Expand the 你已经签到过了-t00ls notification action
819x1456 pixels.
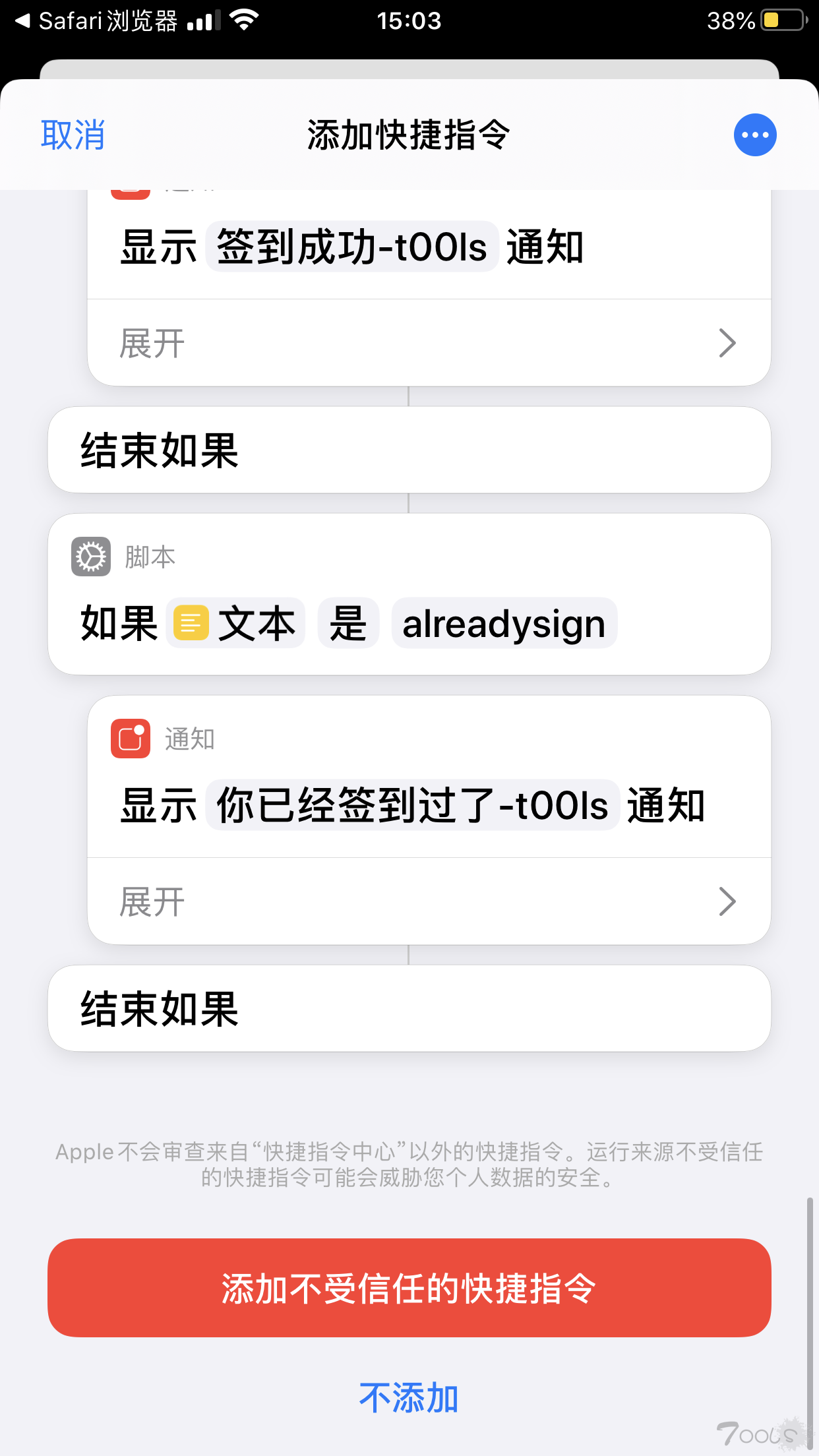point(429,901)
